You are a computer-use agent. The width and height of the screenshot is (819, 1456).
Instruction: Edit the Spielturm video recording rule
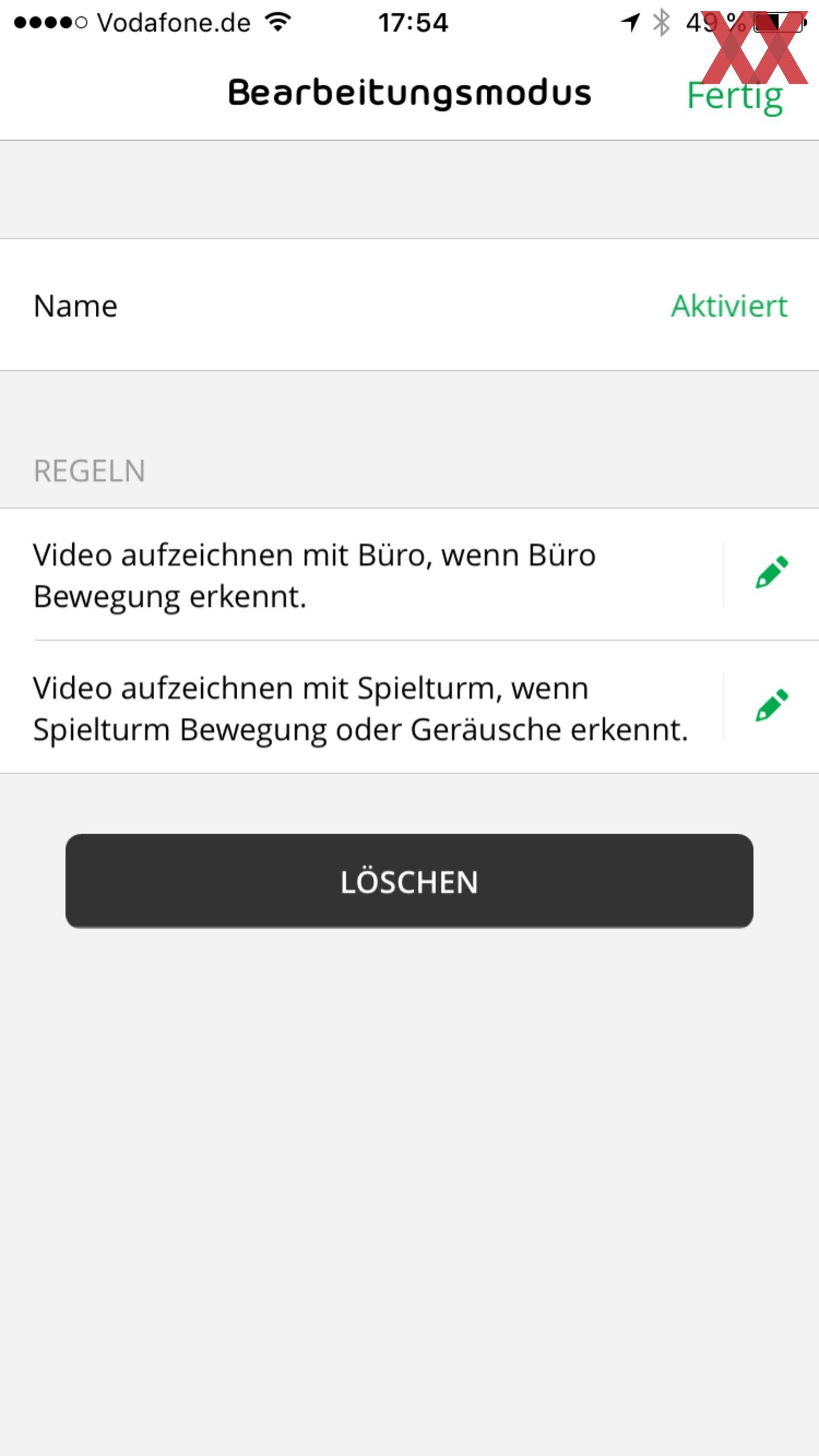(771, 705)
